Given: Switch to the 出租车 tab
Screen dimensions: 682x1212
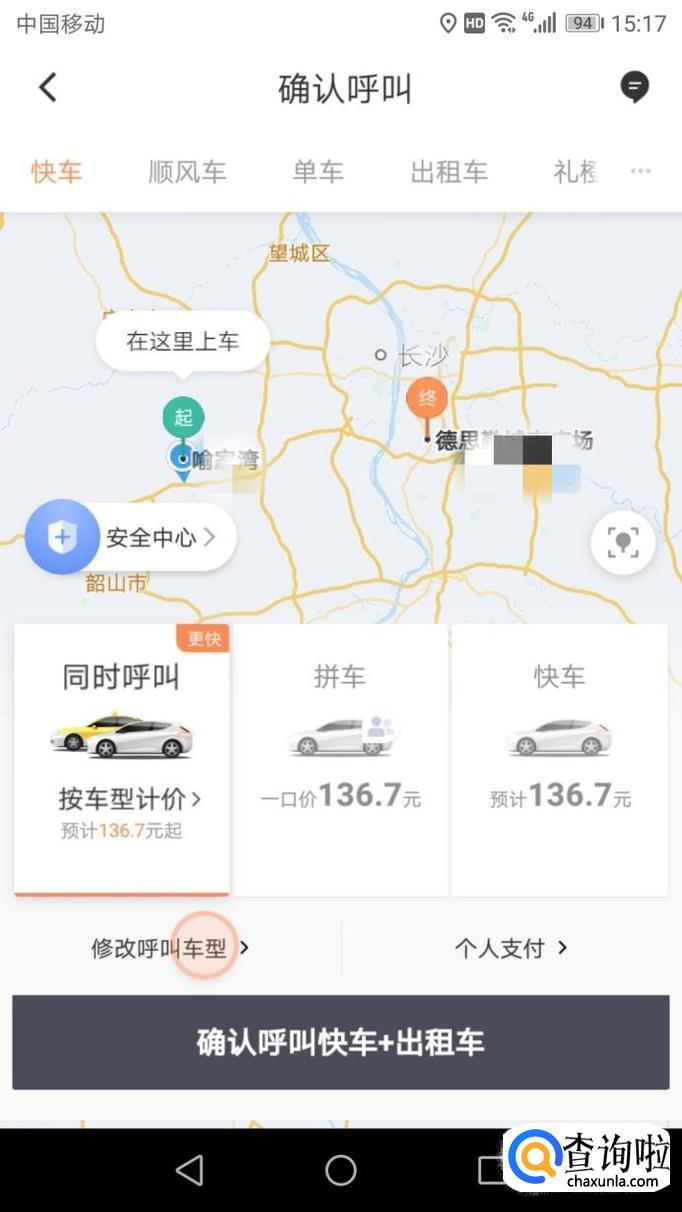Looking at the screenshot, I should click(449, 172).
